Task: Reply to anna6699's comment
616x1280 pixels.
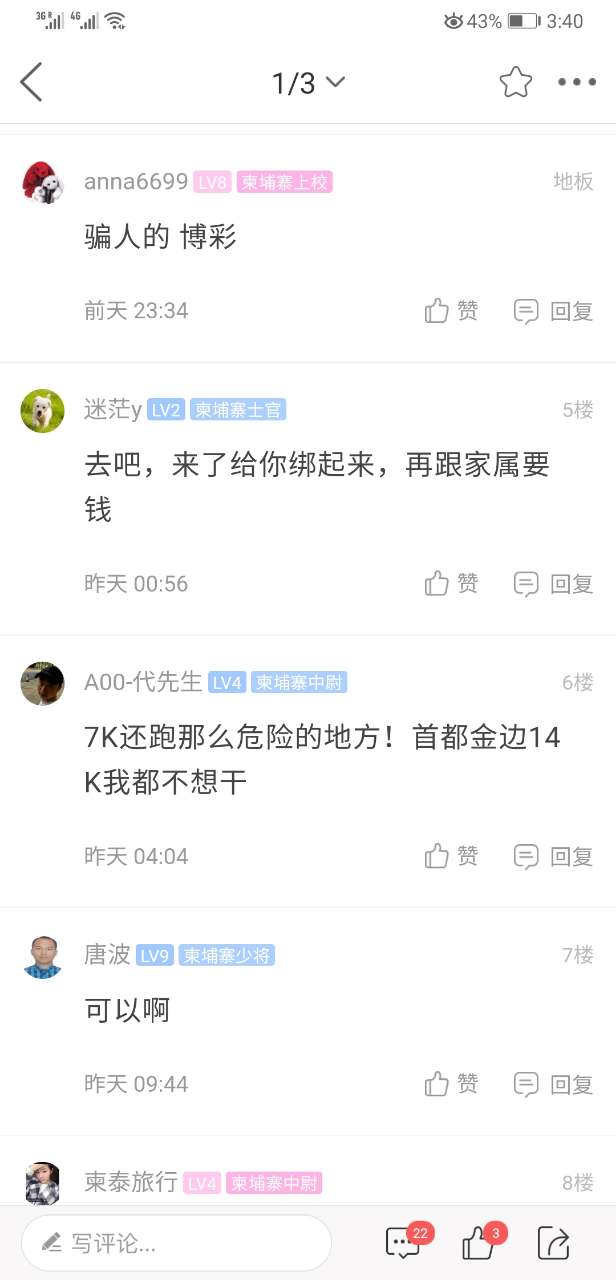Action: tap(553, 311)
